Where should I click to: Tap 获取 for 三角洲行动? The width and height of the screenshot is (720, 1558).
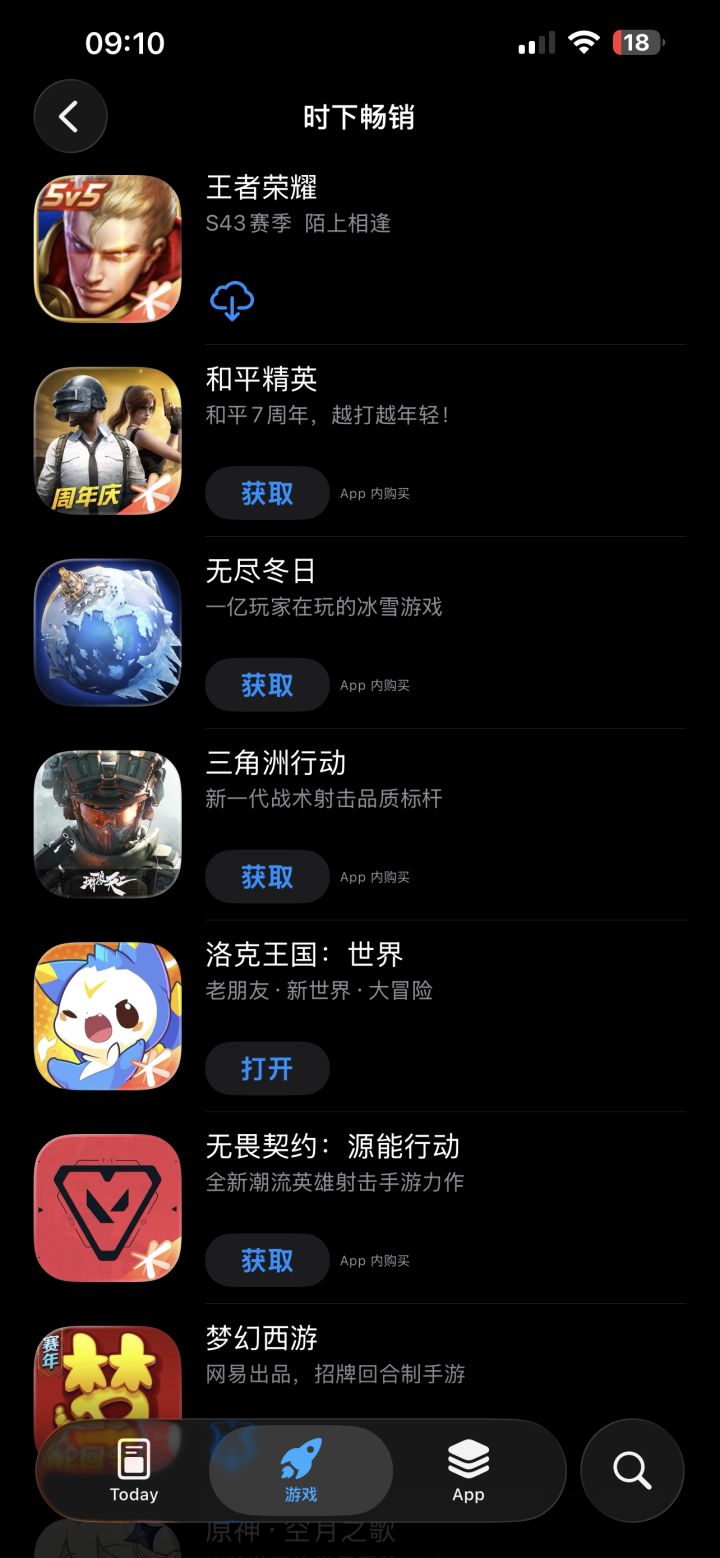(x=267, y=877)
